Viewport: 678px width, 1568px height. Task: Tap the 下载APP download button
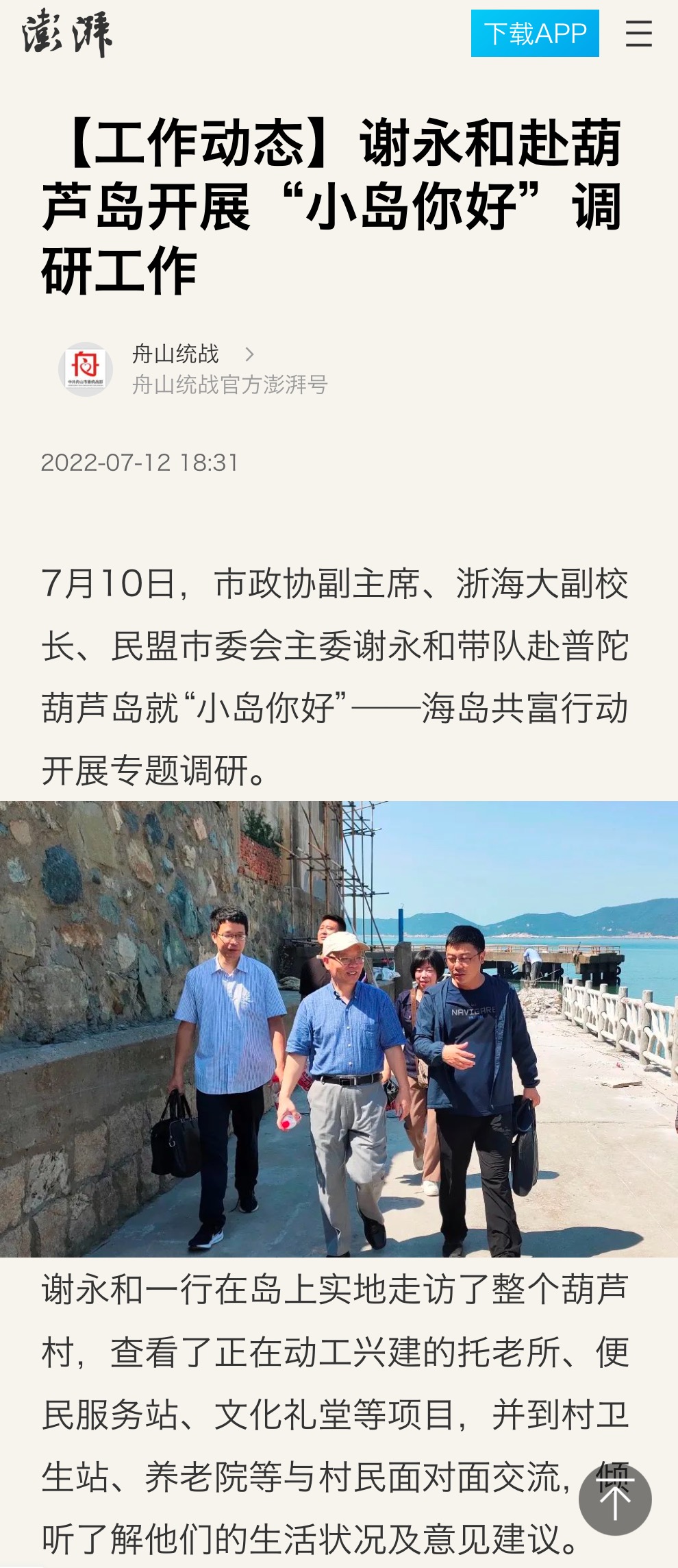tap(535, 34)
